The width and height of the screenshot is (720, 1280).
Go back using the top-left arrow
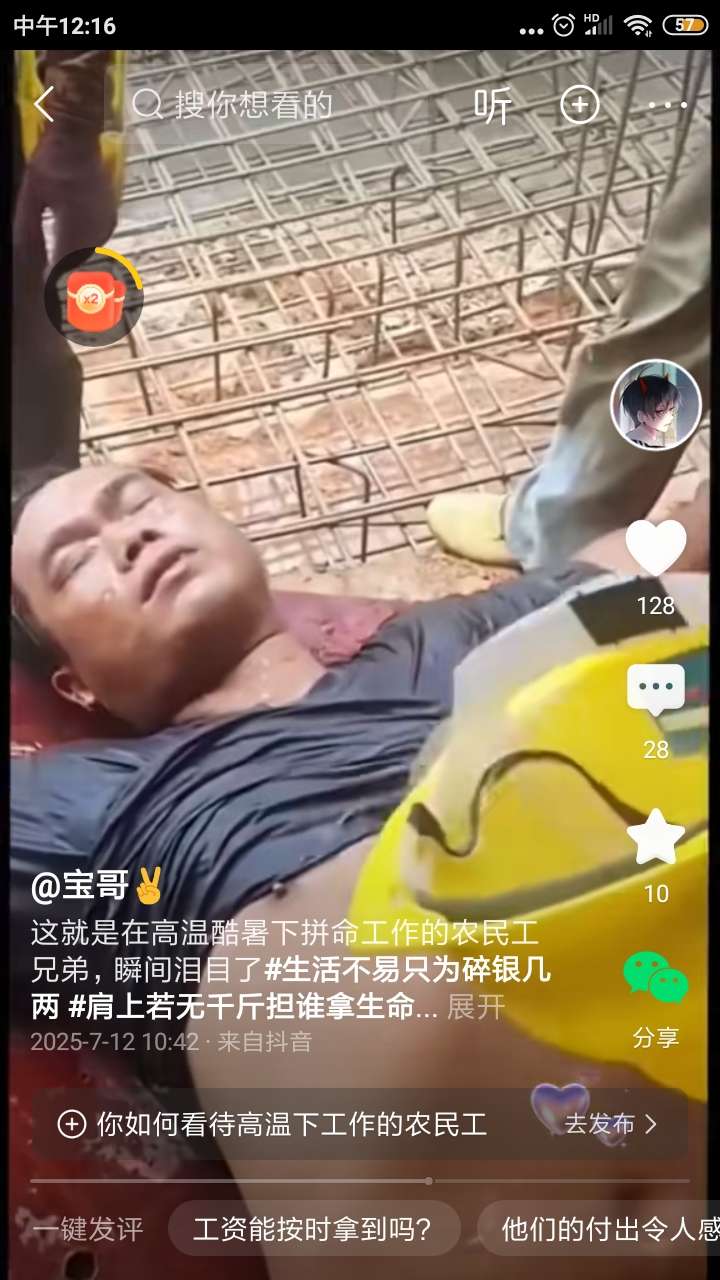click(42, 104)
